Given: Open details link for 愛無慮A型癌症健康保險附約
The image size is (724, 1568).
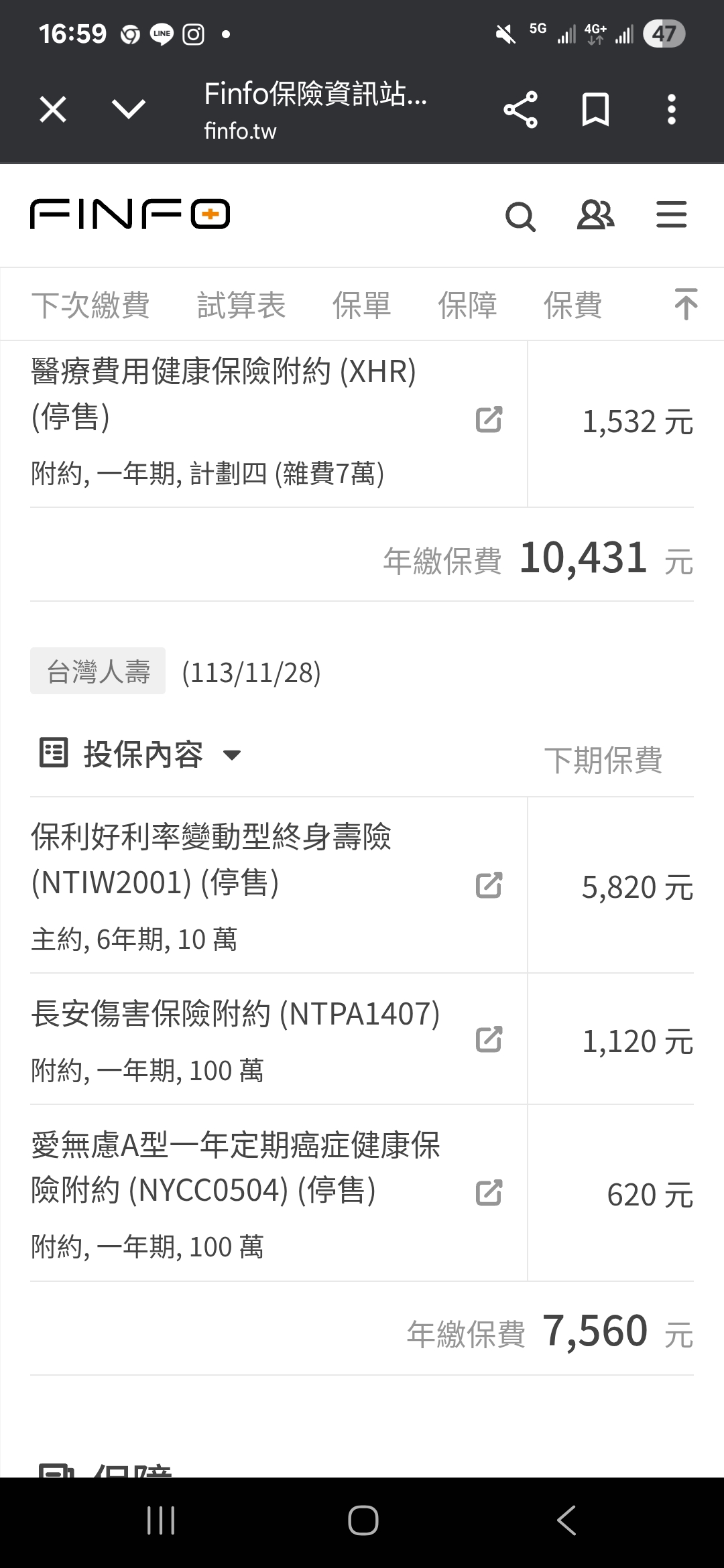Looking at the screenshot, I should pyautogui.click(x=489, y=1193).
